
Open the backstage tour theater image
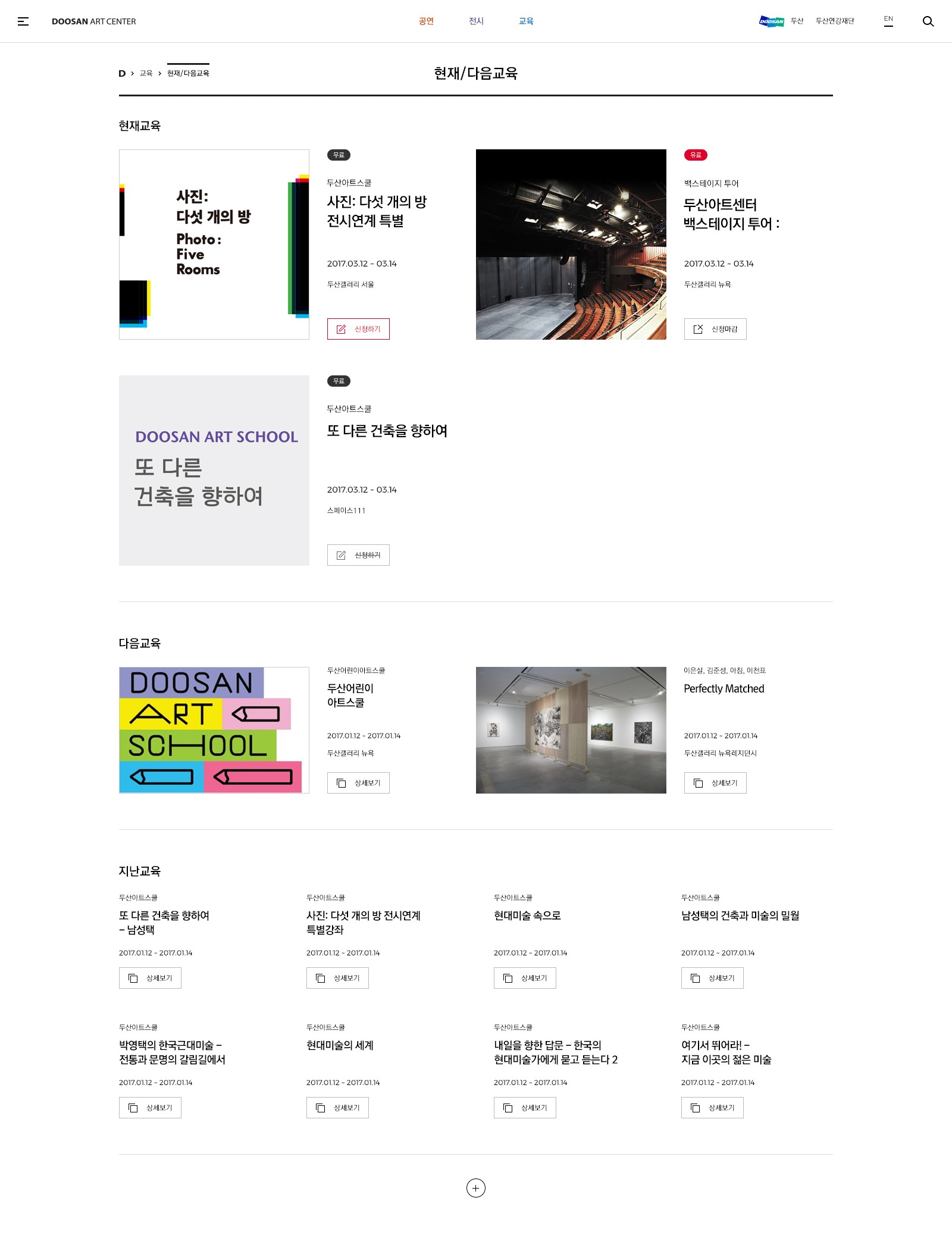pyautogui.click(x=571, y=244)
